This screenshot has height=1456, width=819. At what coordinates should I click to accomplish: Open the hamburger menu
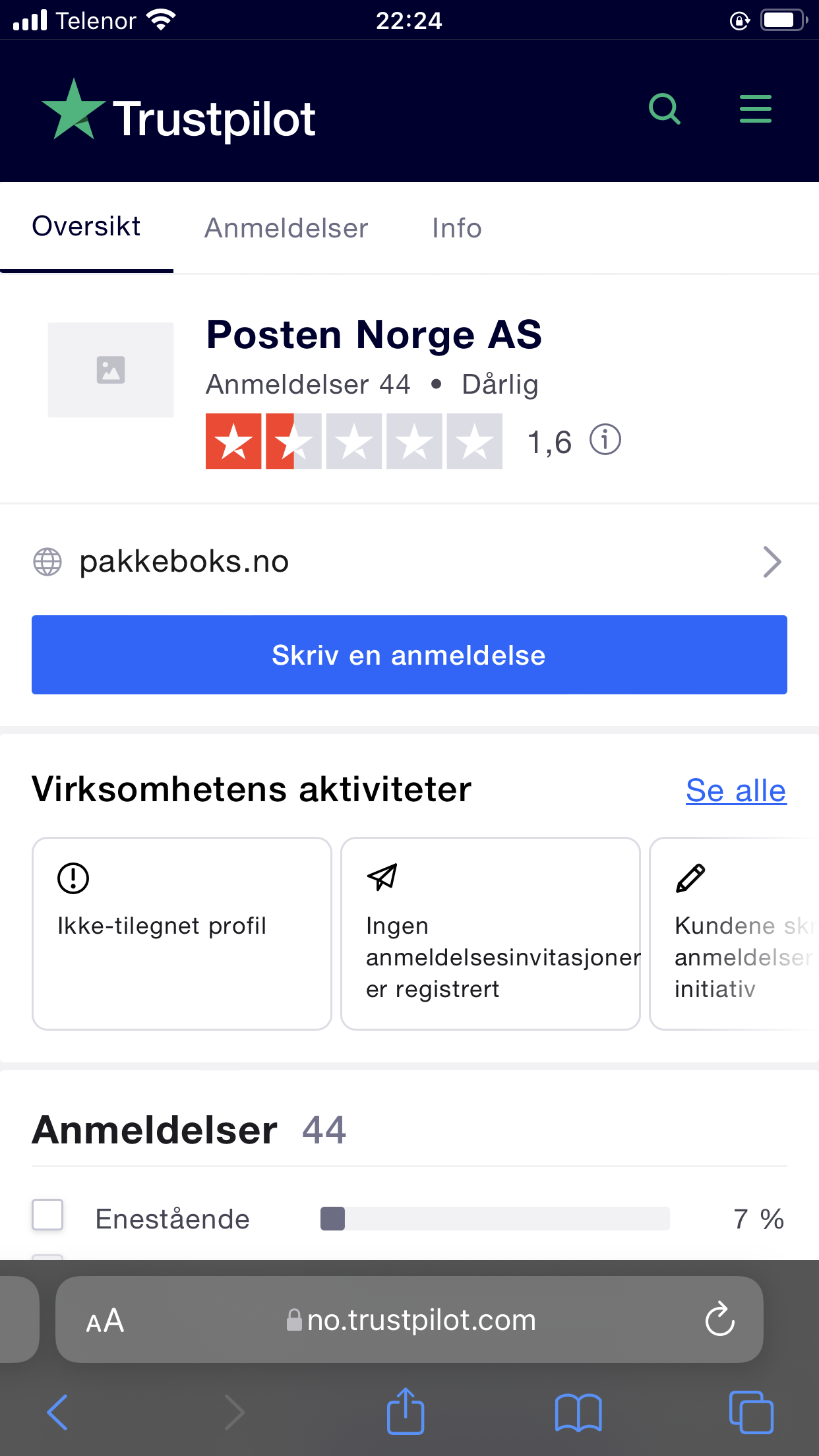tap(755, 109)
